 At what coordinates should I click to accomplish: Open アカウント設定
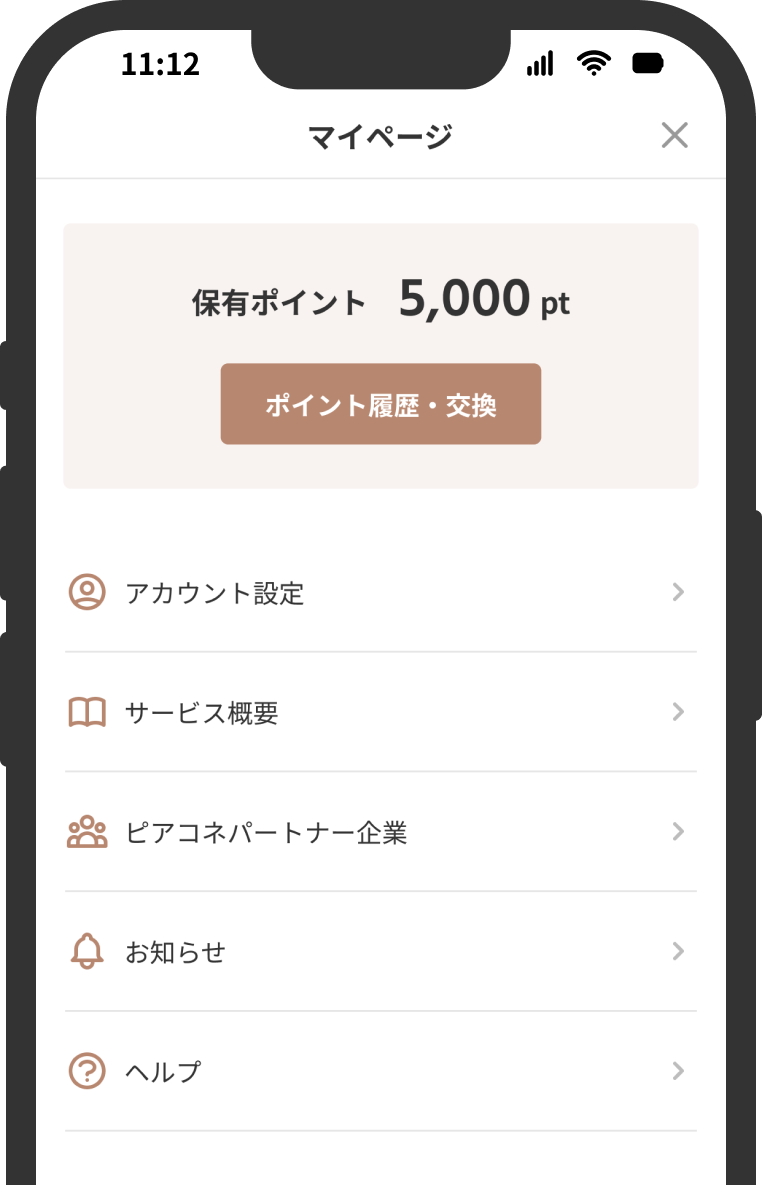[x=380, y=593]
